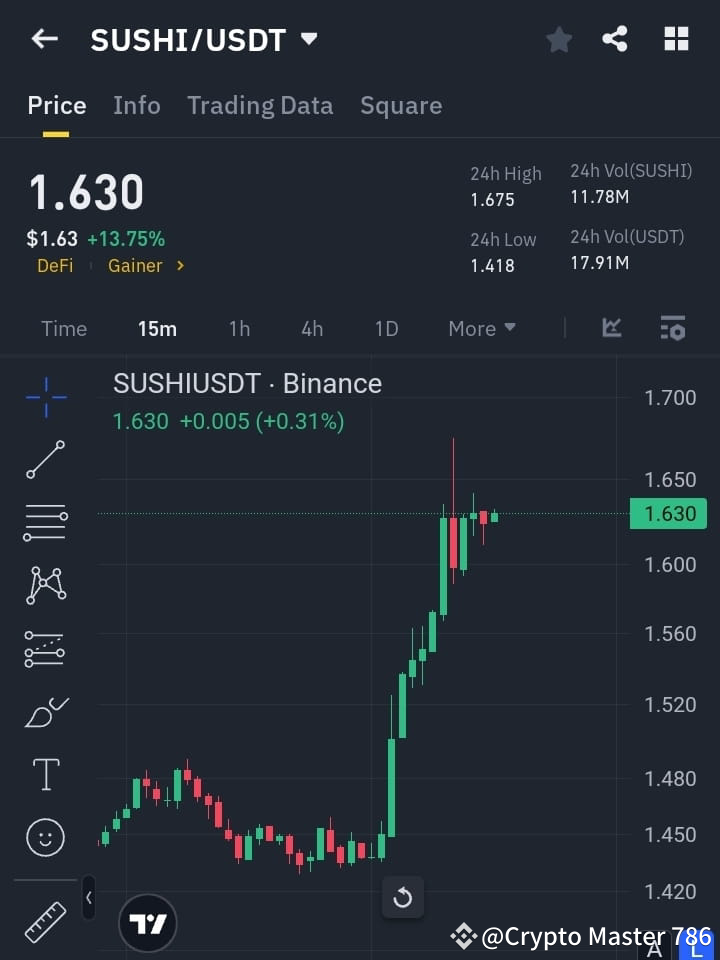Expand the More timeframes dropdown
Screen dimensions: 720x960
(481, 328)
